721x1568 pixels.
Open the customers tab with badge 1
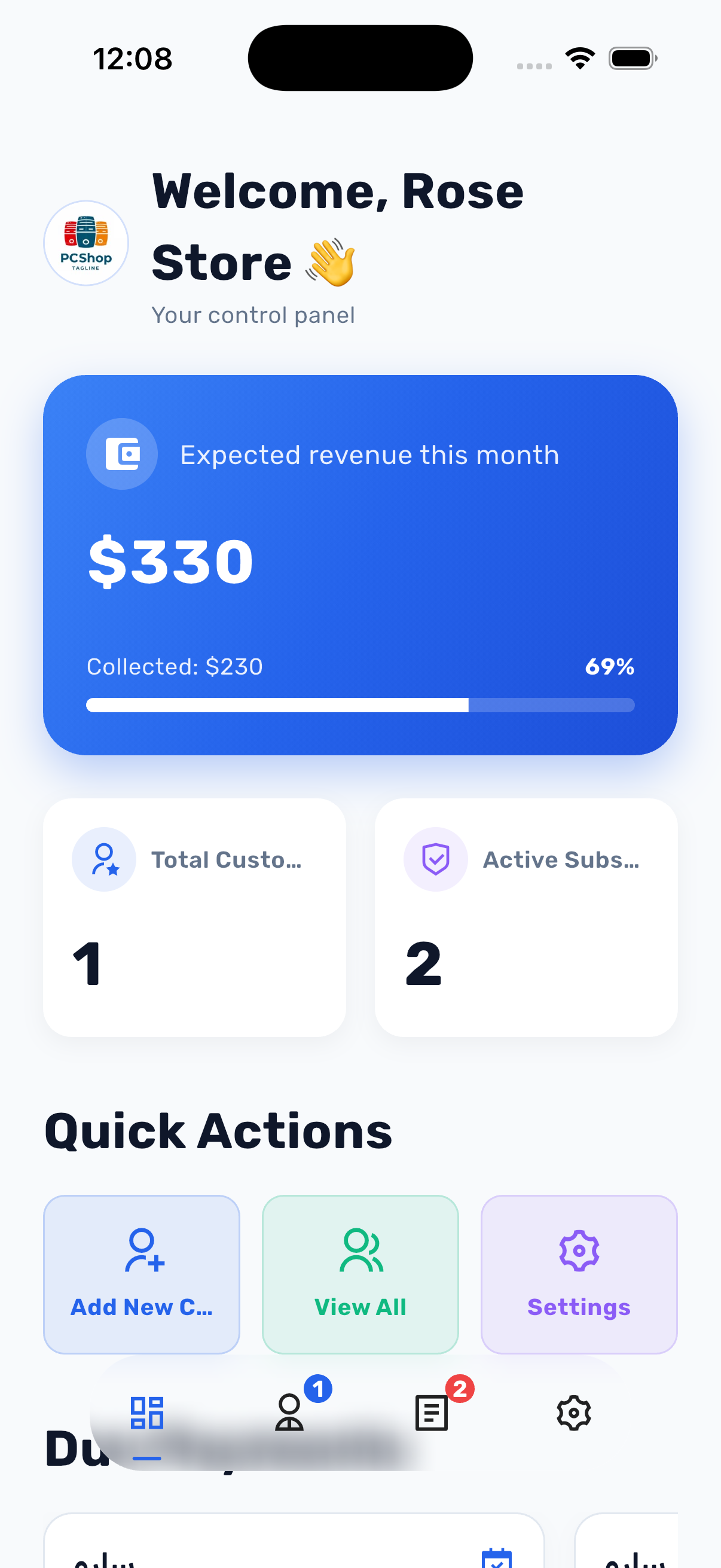pos(289,1413)
